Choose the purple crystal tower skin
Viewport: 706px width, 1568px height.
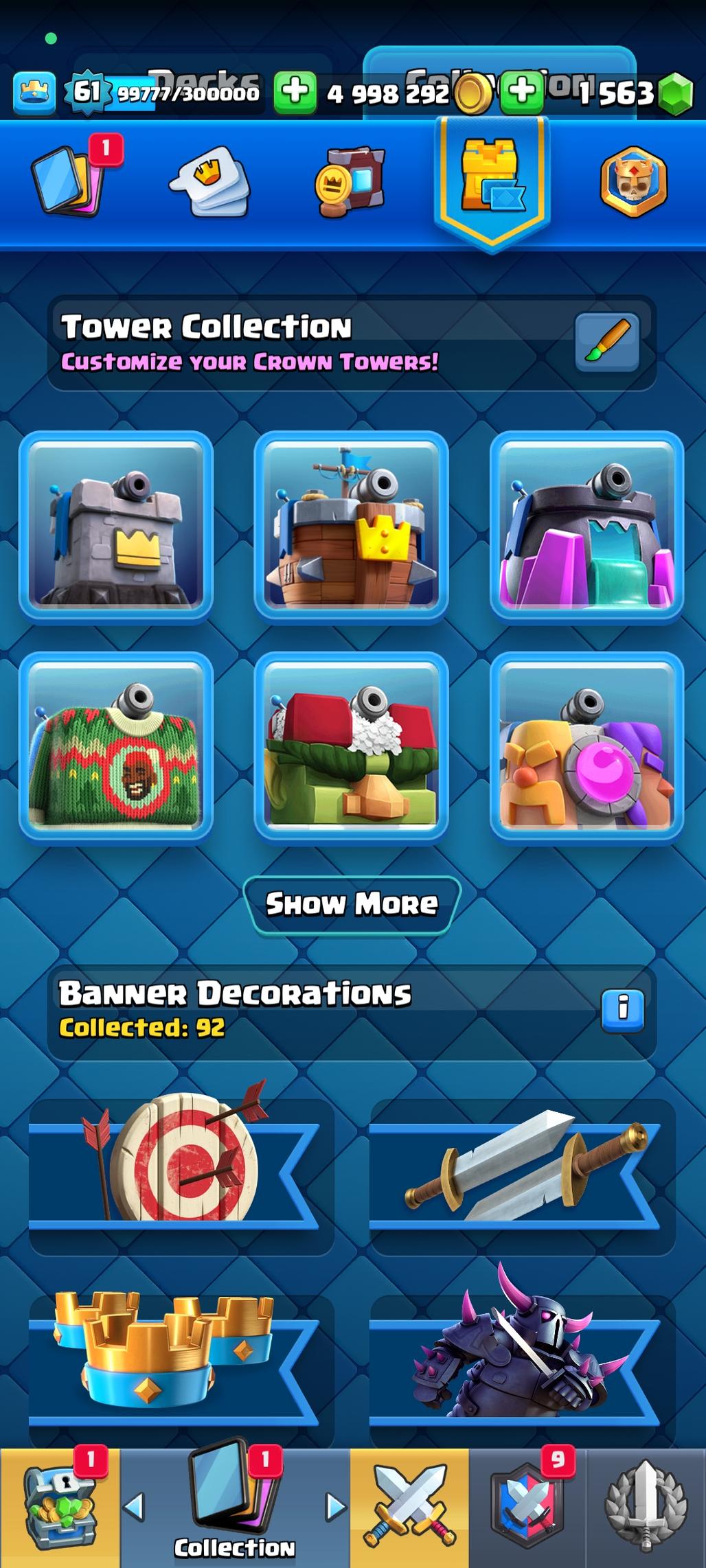(x=587, y=526)
